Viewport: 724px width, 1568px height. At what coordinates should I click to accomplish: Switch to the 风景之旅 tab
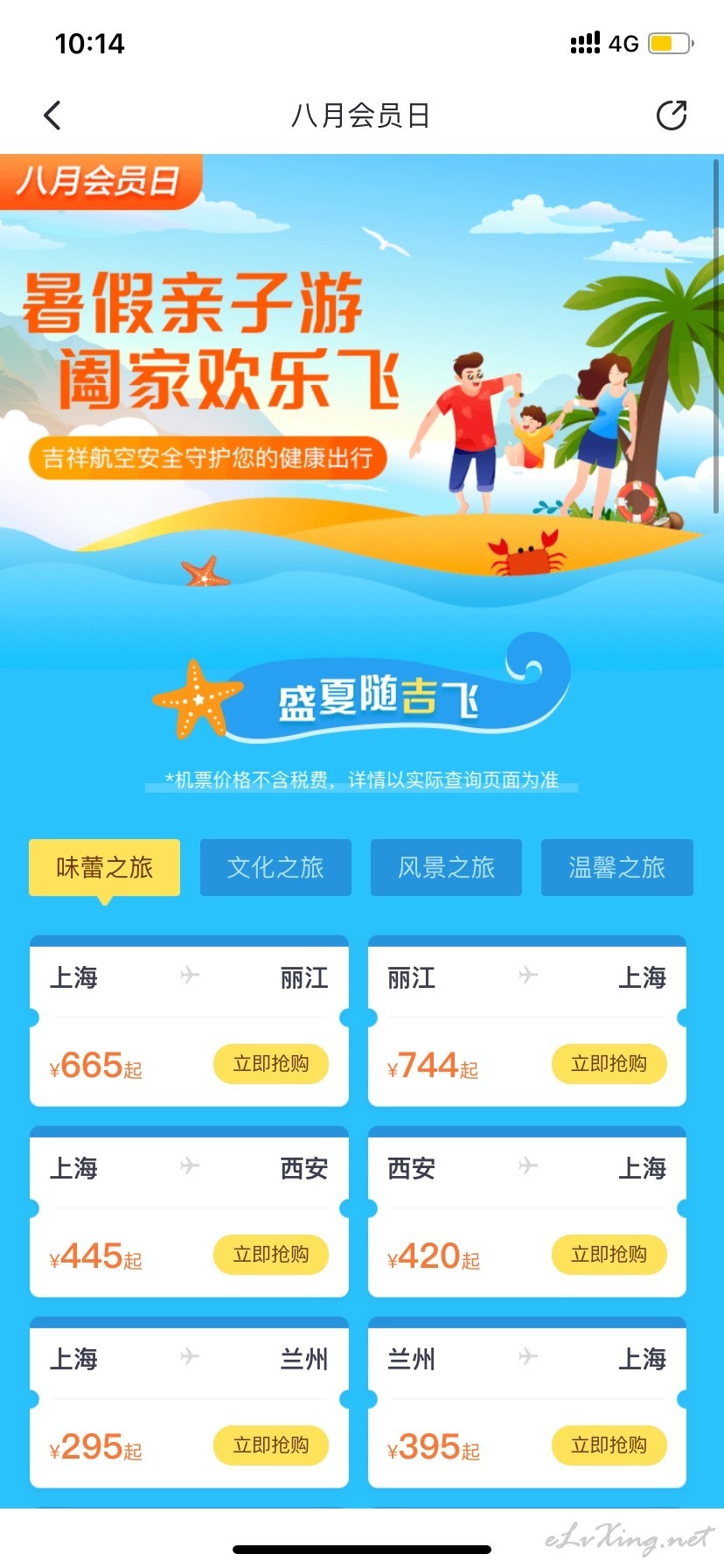pyautogui.click(x=446, y=867)
